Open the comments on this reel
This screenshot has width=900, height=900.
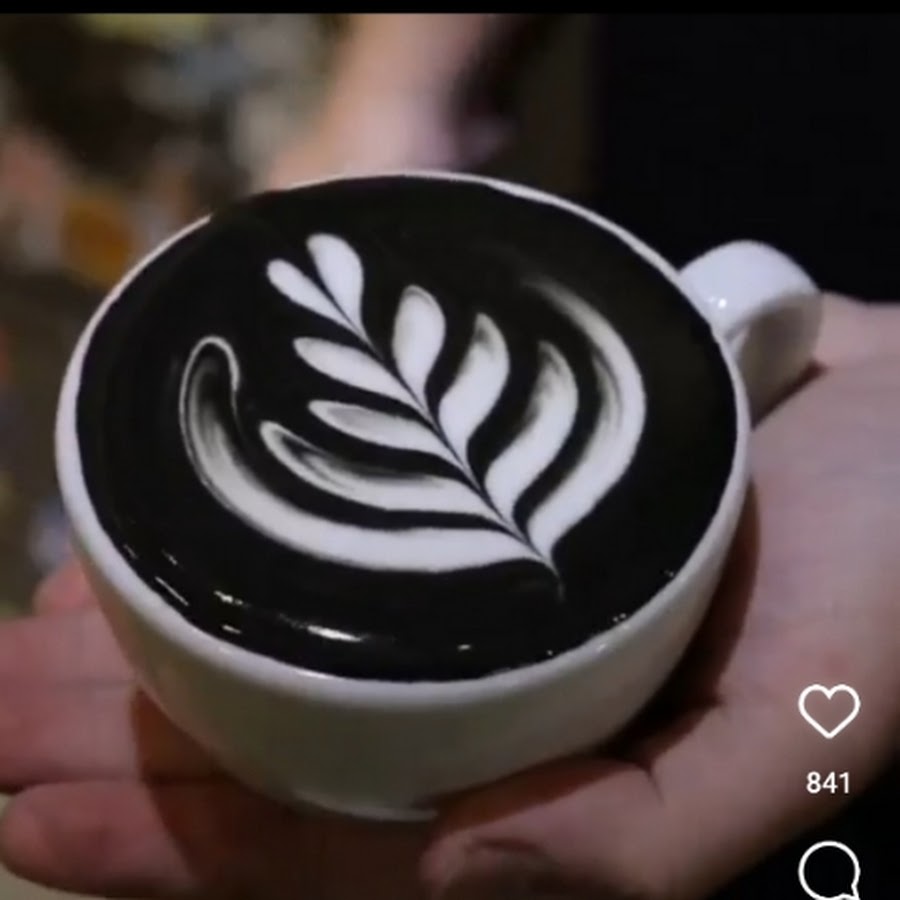click(x=829, y=871)
